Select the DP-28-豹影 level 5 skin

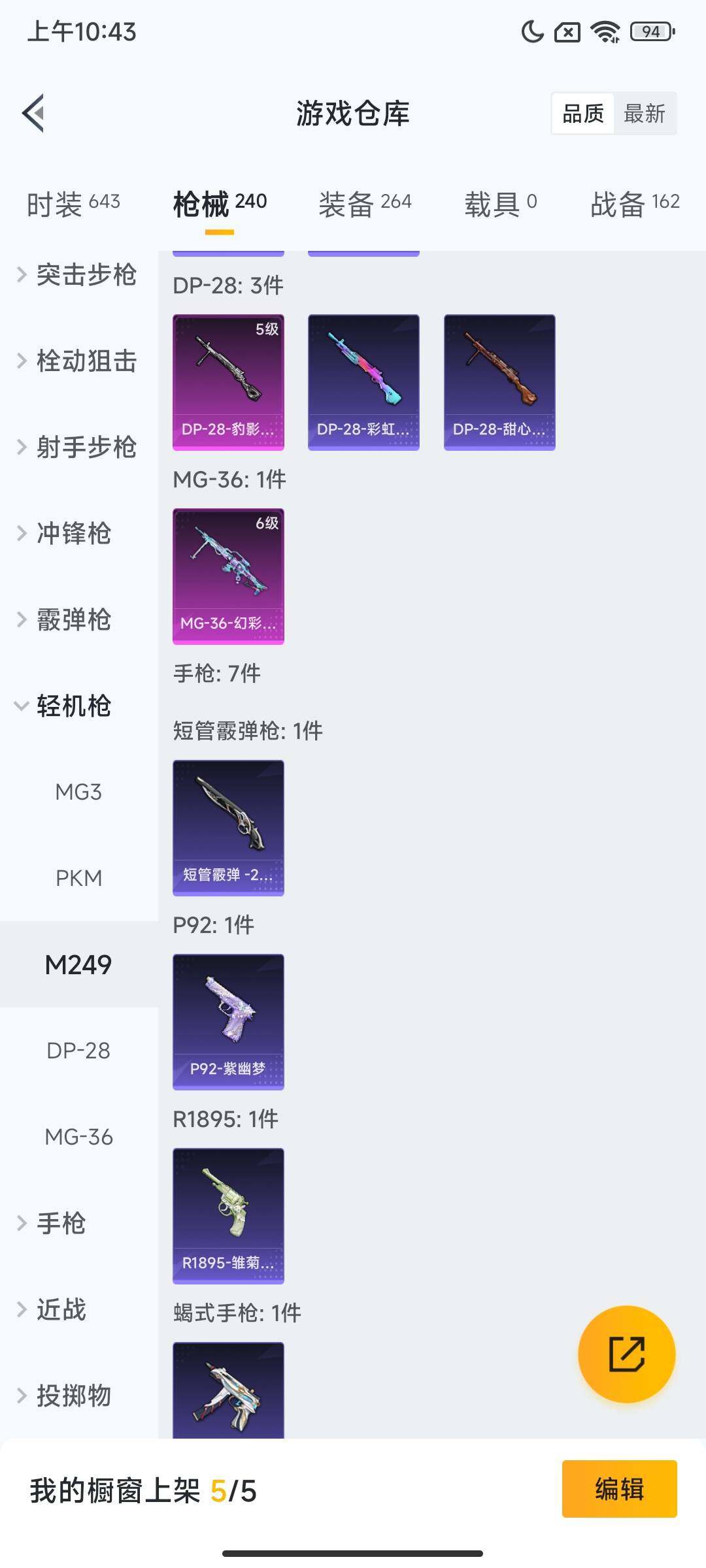click(x=228, y=382)
